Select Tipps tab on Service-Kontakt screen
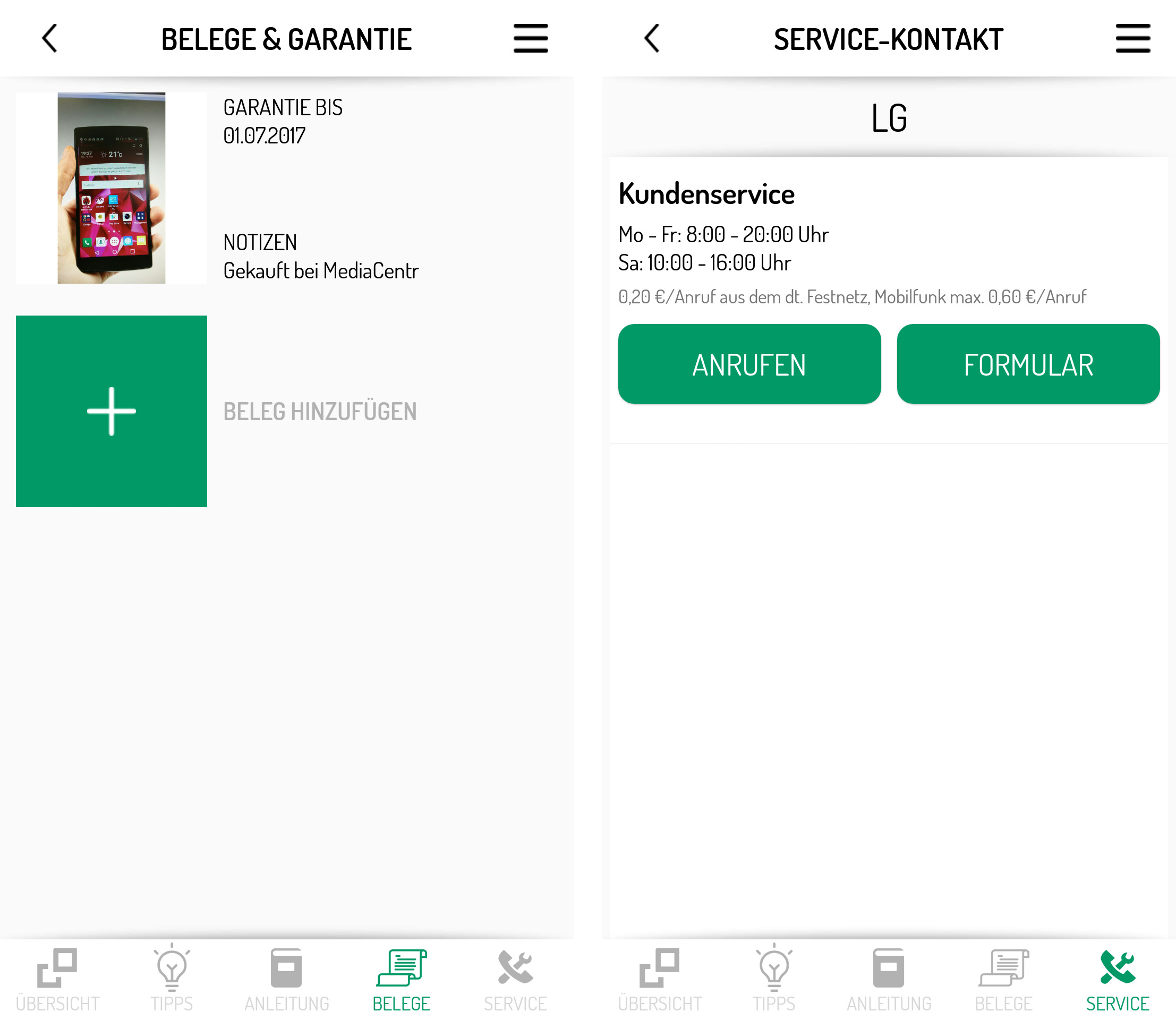Screen dimensions: 1176x1020 point(774,979)
